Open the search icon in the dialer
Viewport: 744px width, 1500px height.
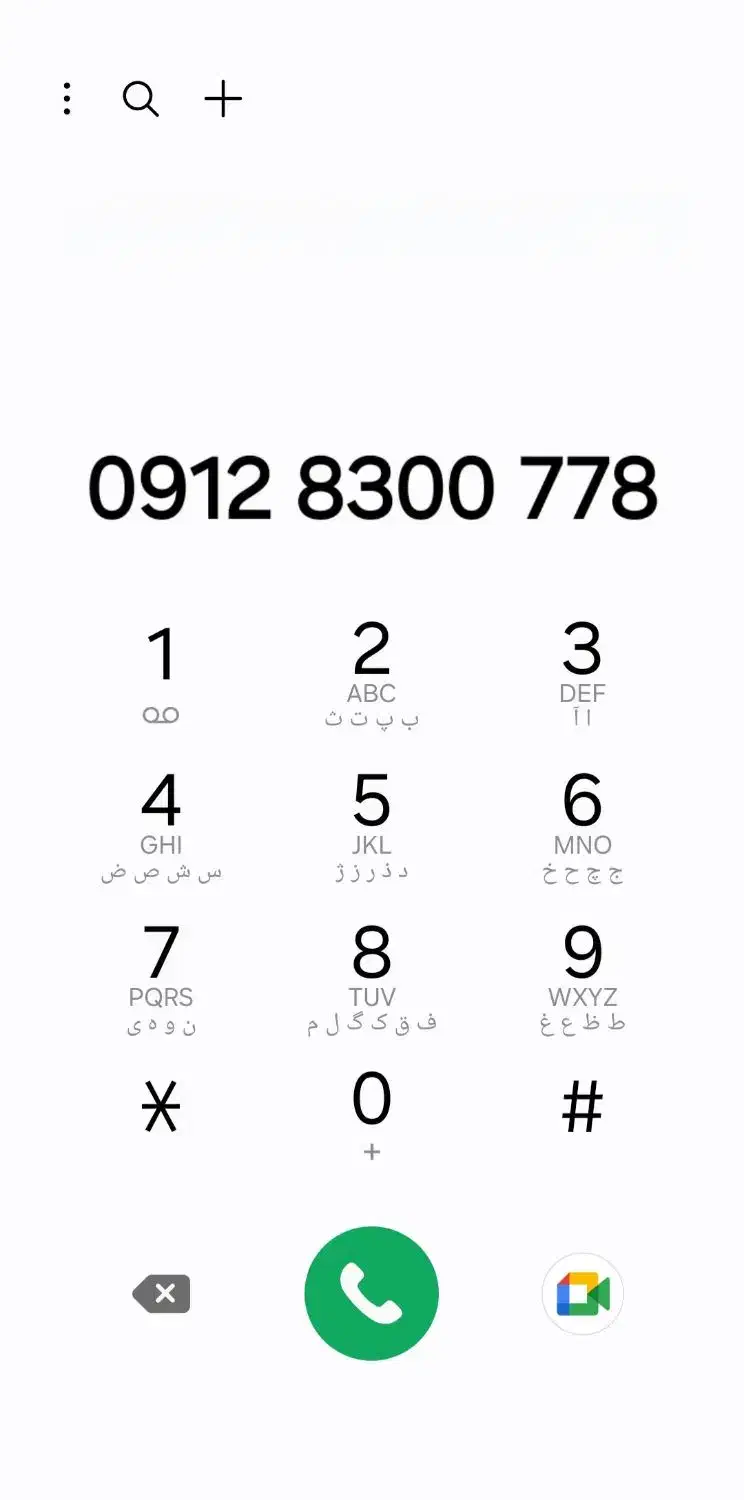140,98
